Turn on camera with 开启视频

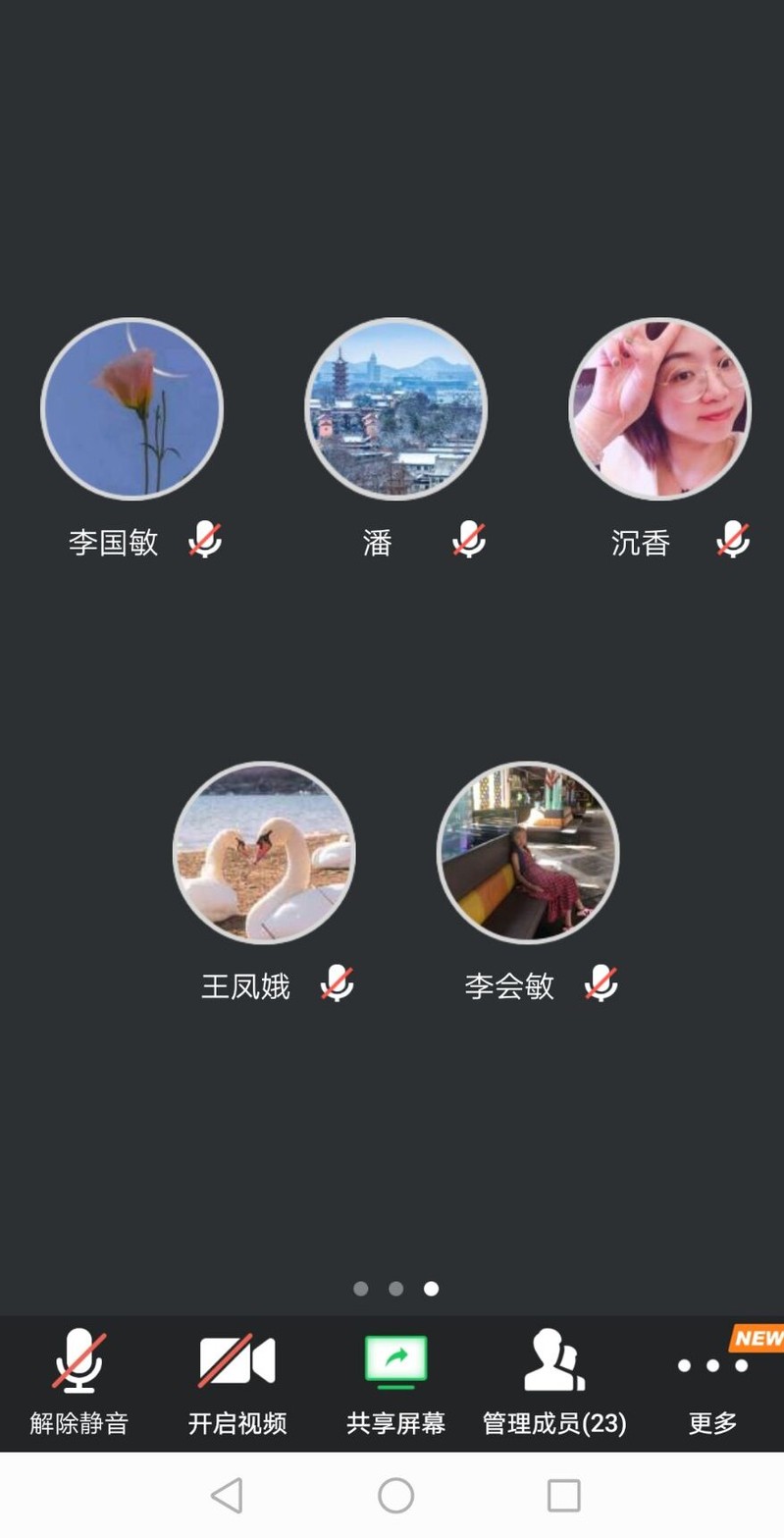click(x=237, y=1381)
